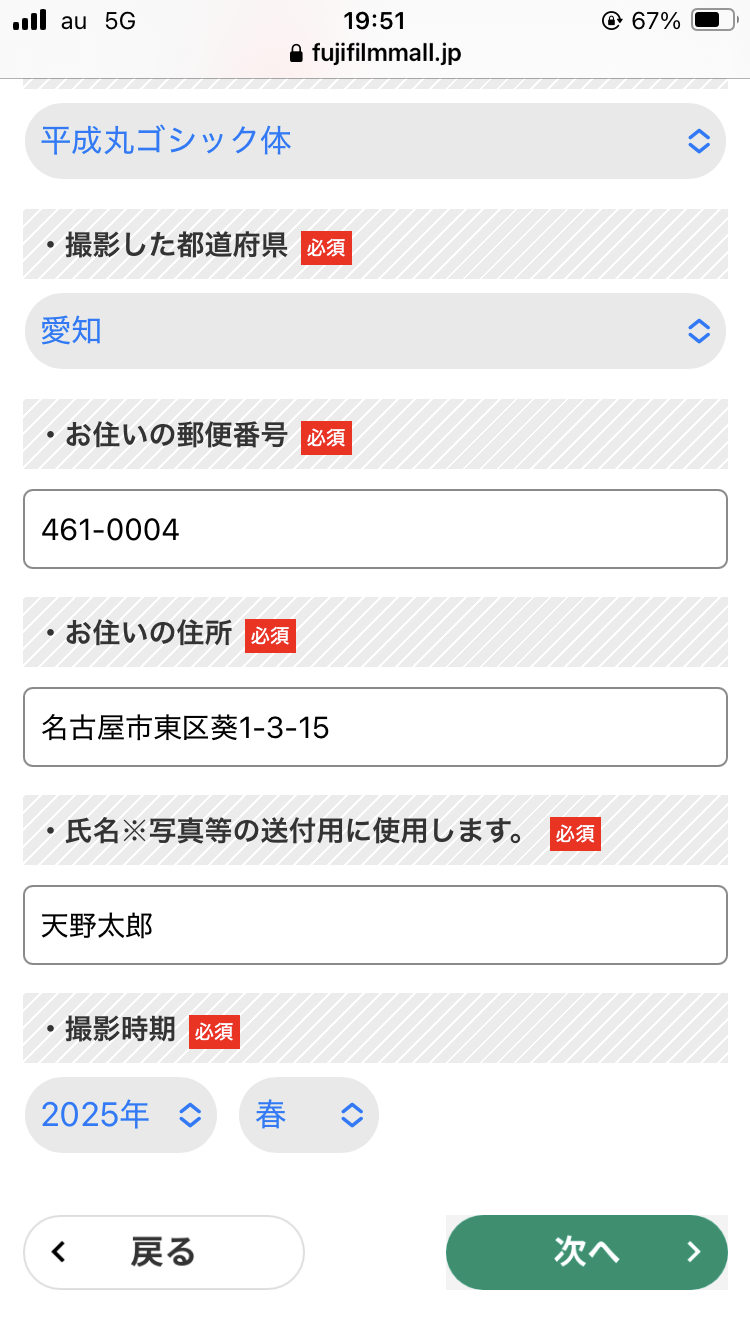
Task: Edit the address field 名古屋市東区葵1-3-15
Action: pyautogui.click(x=375, y=727)
